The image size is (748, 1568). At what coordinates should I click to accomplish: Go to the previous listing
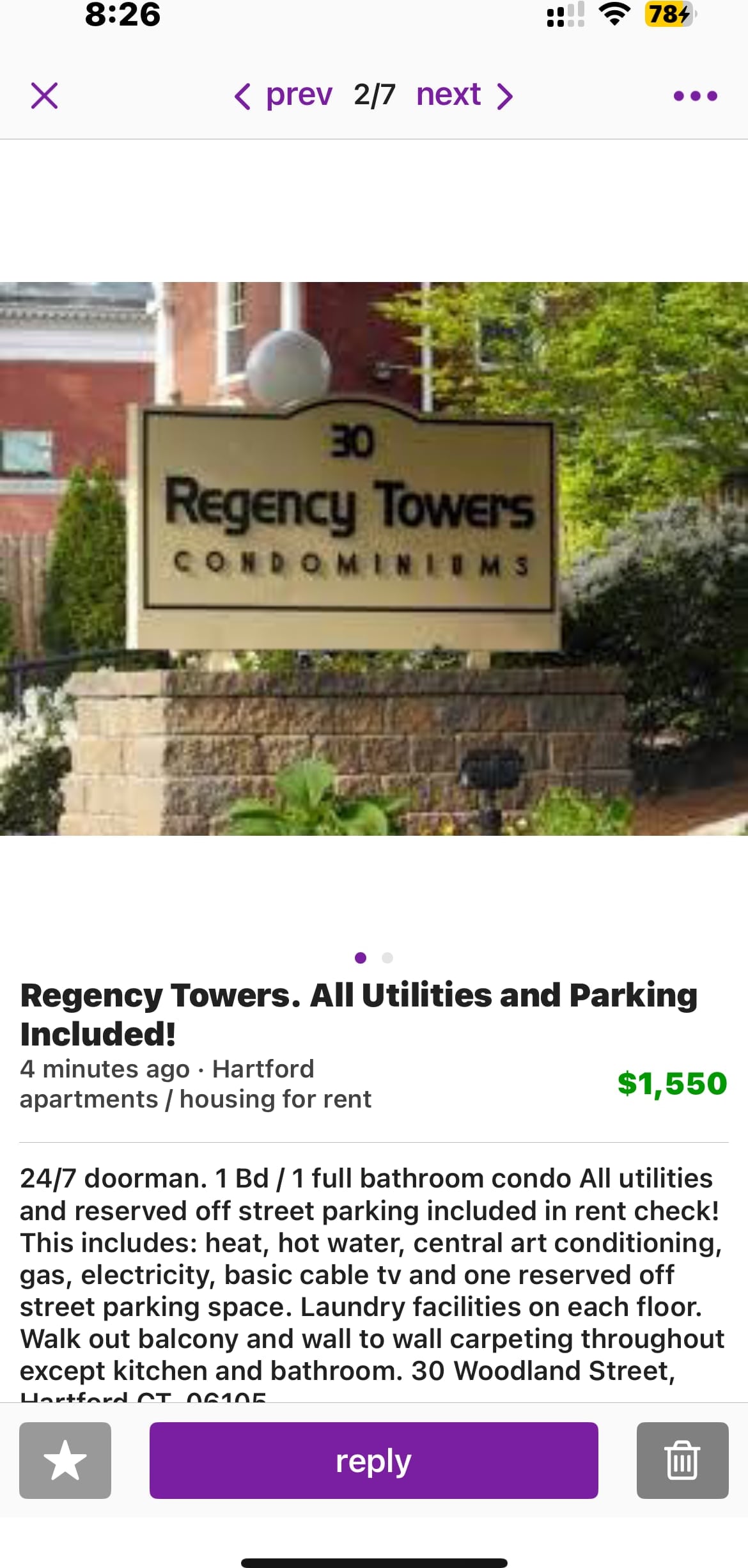[283, 96]
